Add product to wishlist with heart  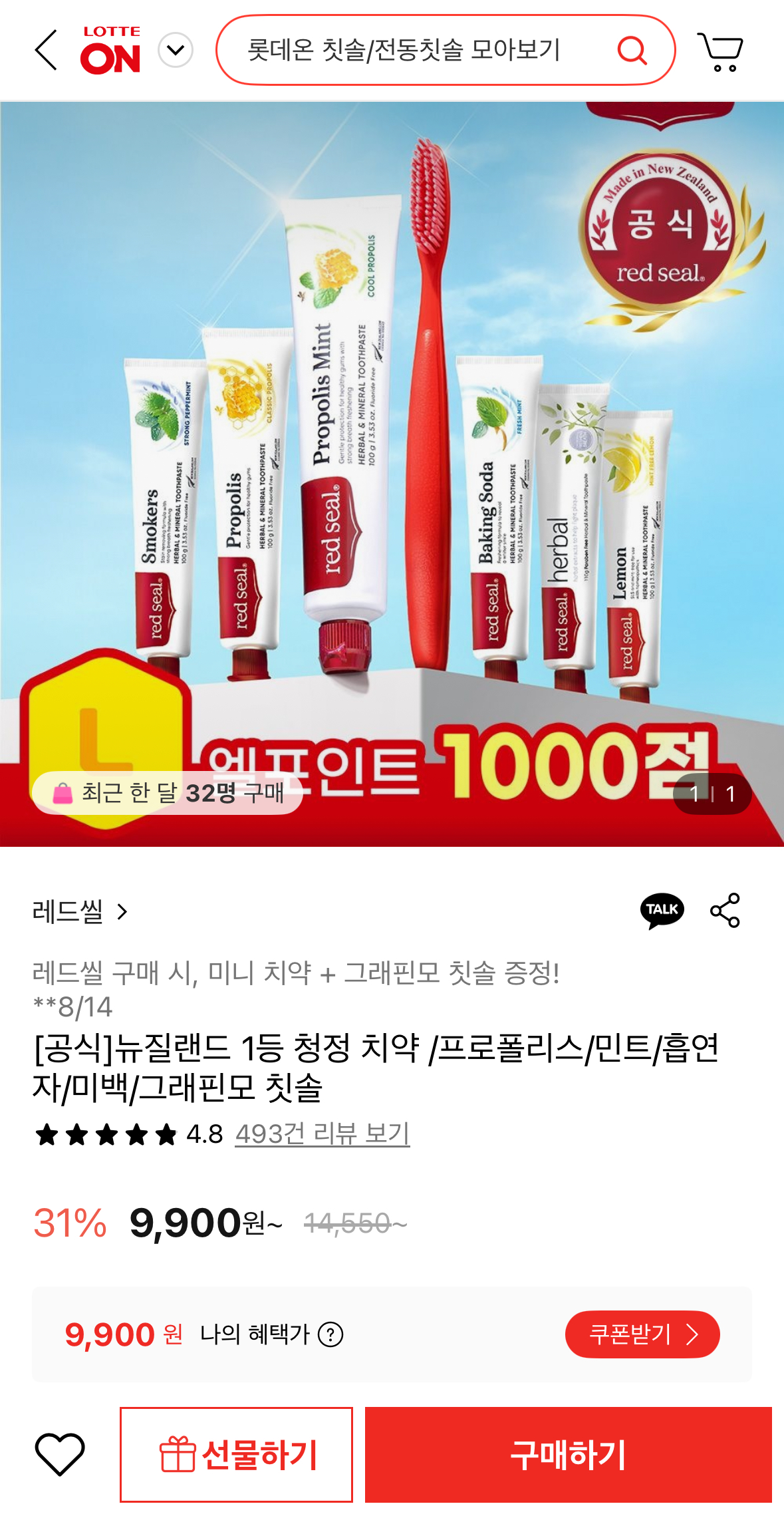click(60, 1454)
